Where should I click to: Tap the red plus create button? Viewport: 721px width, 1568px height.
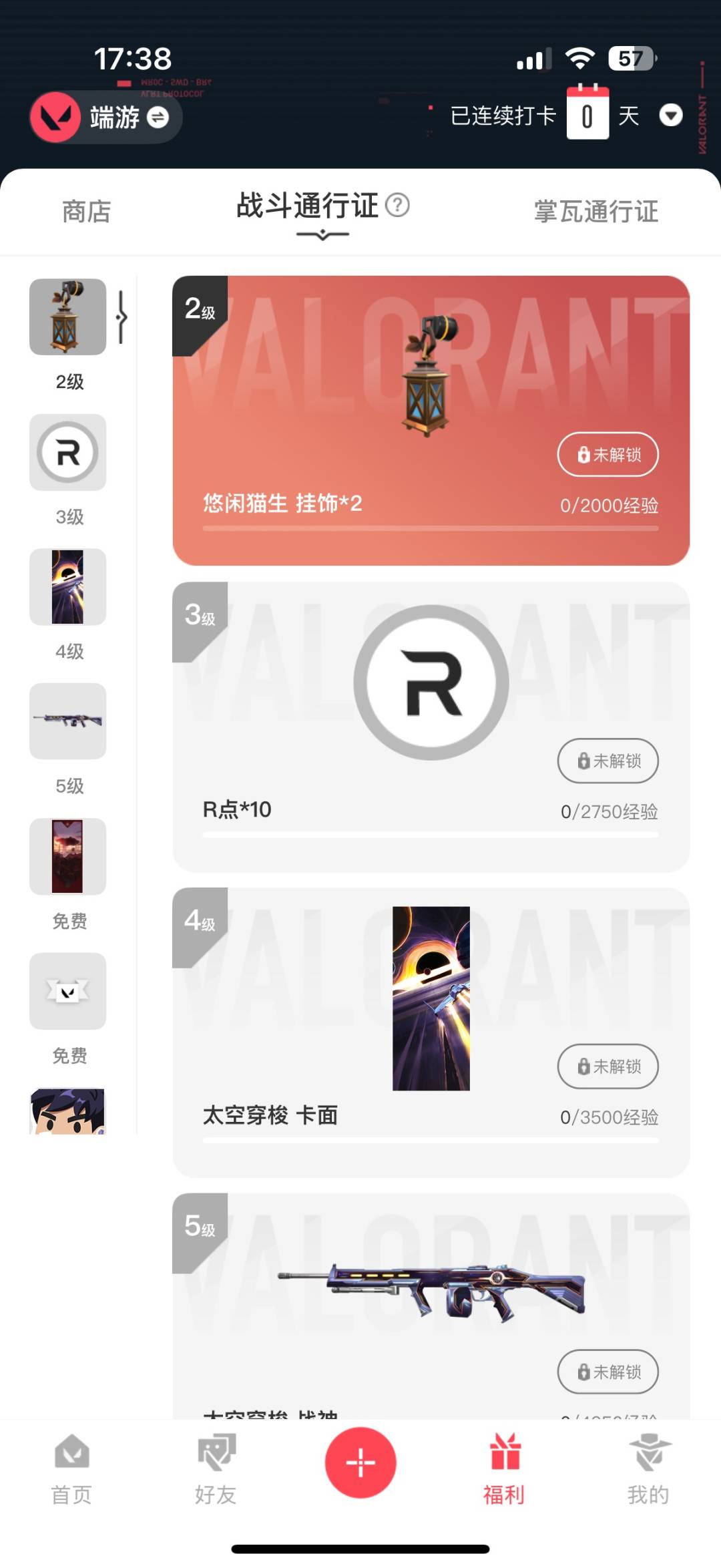coord(360,1462)
